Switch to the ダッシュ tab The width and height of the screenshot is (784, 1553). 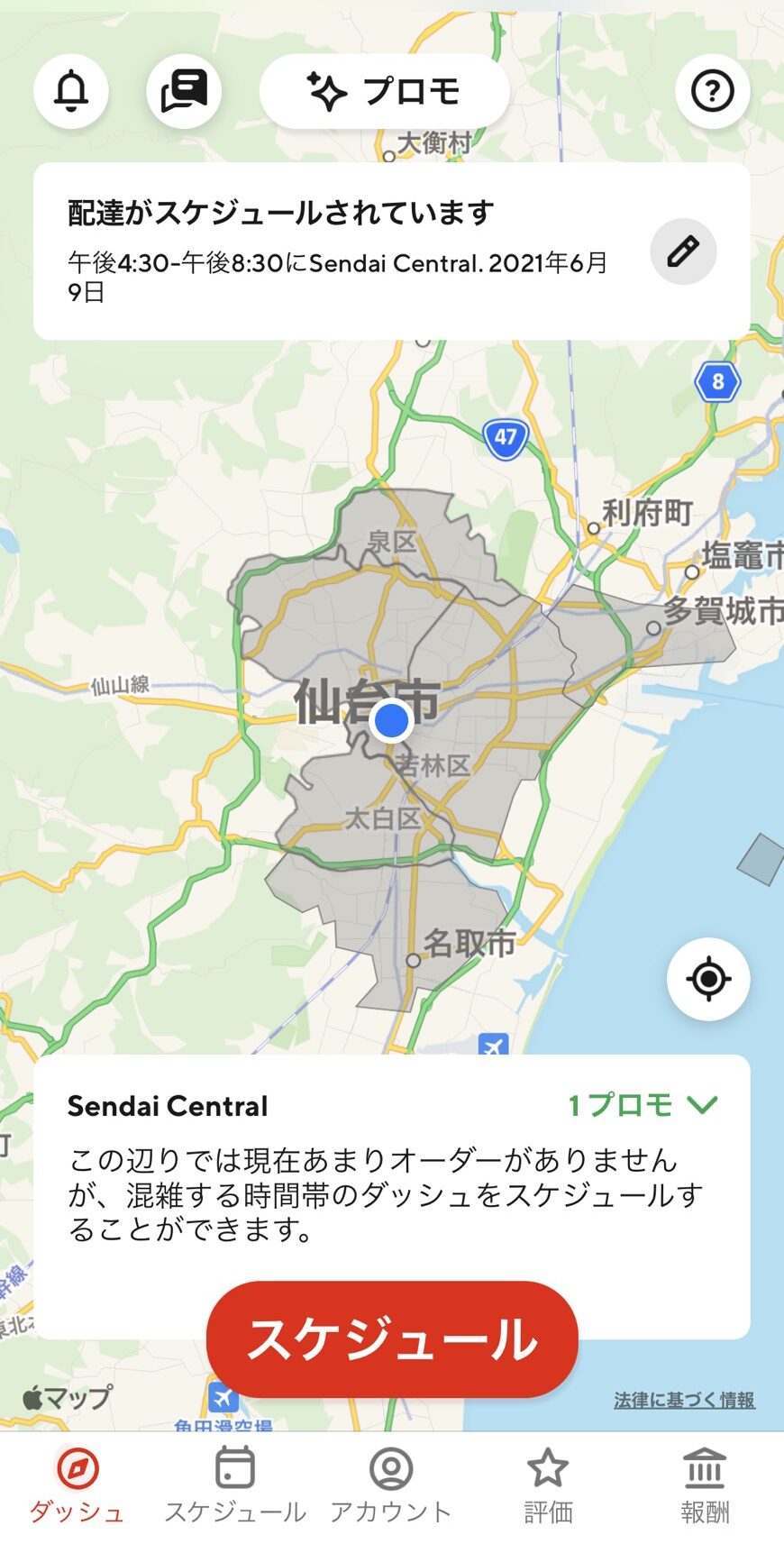77,1486
